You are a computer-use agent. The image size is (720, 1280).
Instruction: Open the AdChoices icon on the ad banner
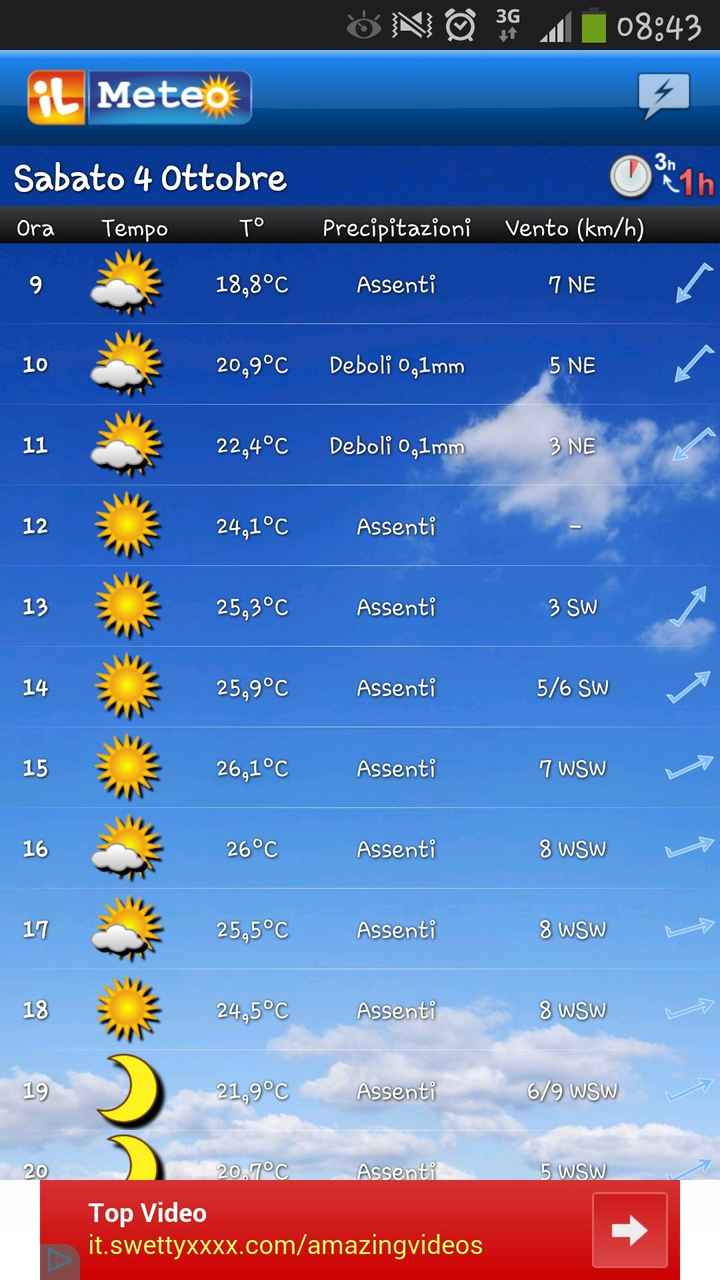coord(58,1262)
